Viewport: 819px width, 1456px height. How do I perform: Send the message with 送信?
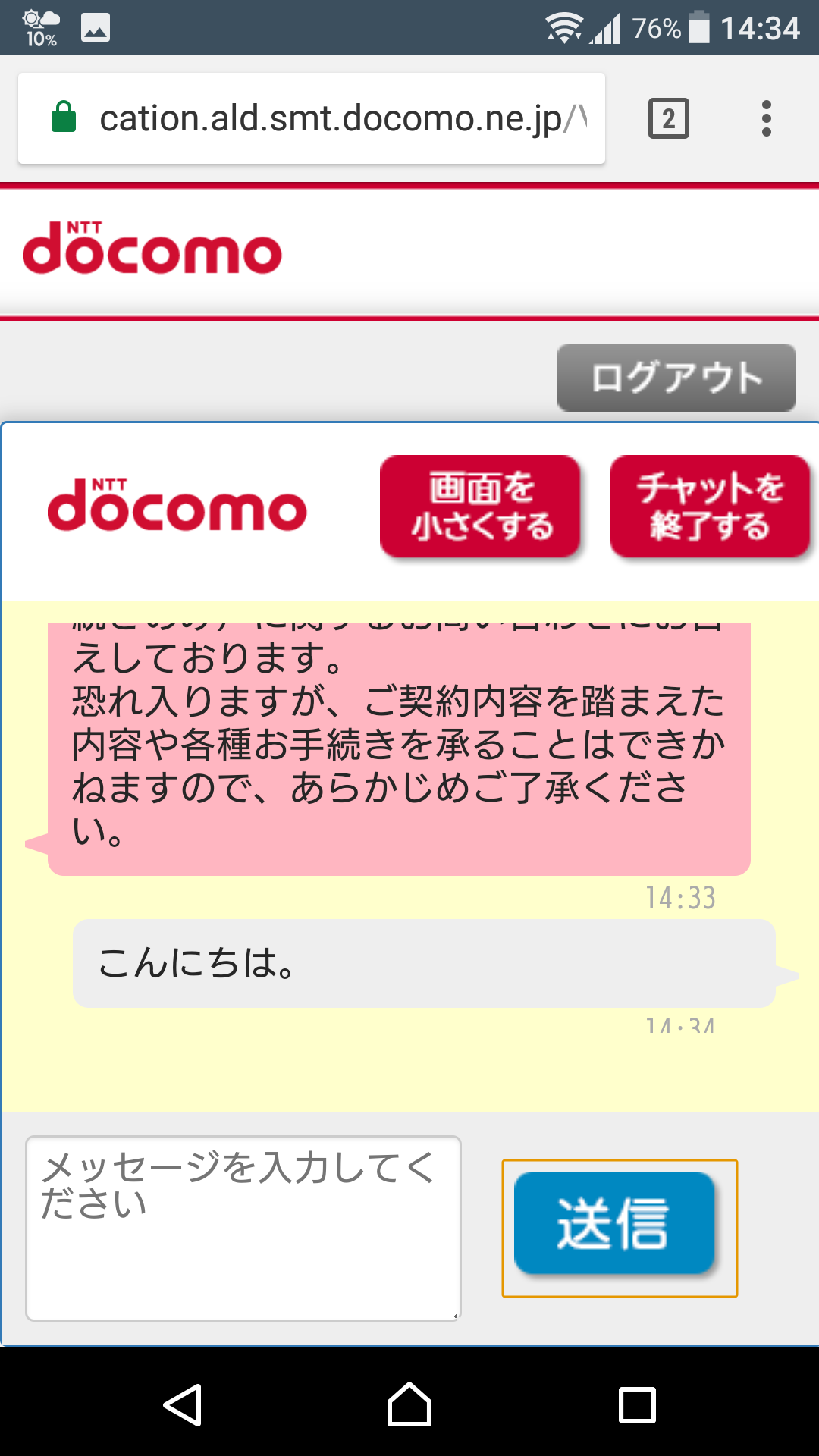[x=615, y=1222]
